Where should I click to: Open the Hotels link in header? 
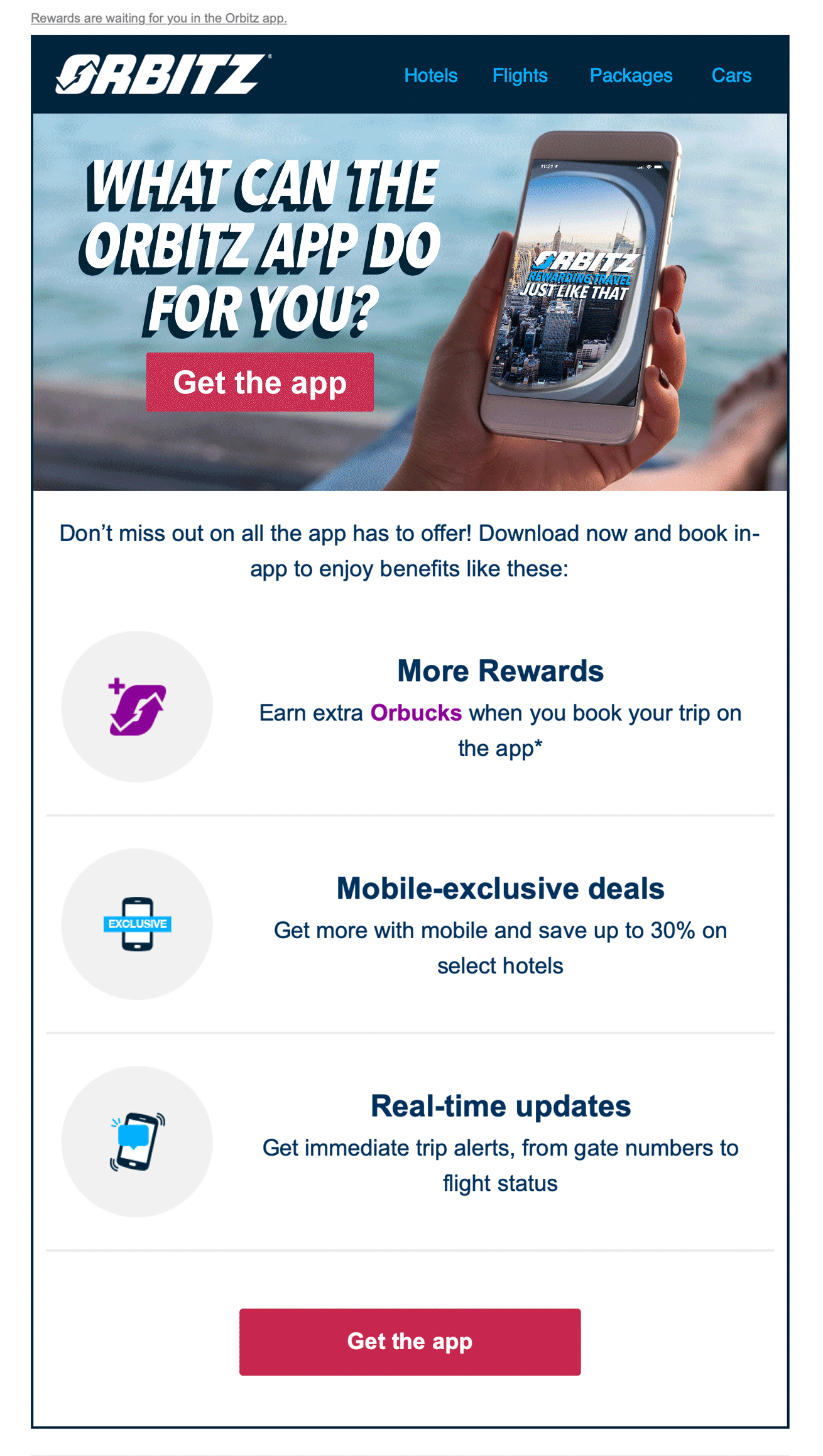click(x=430, y=75)
